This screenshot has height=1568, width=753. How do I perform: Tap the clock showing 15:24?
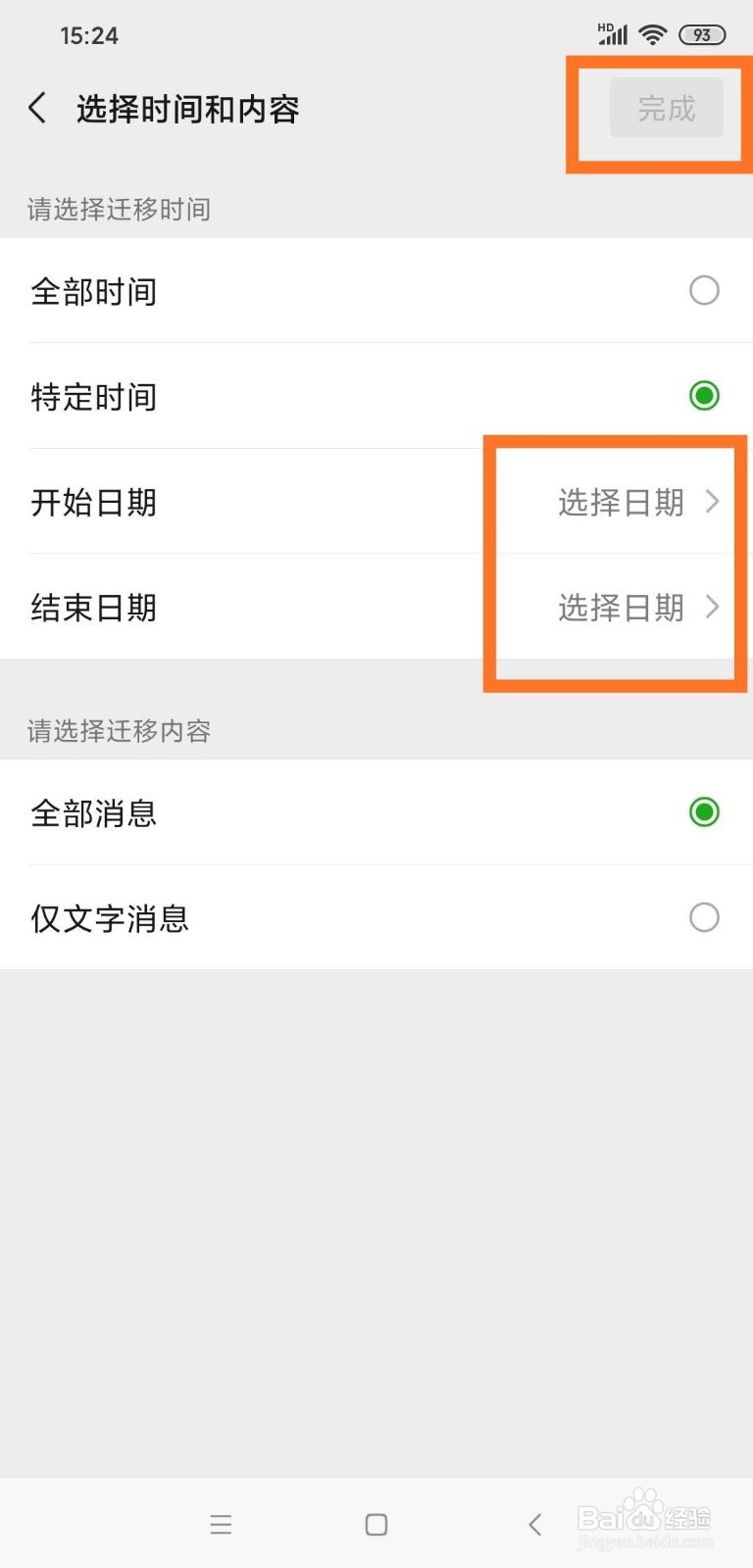click(88, 35)
